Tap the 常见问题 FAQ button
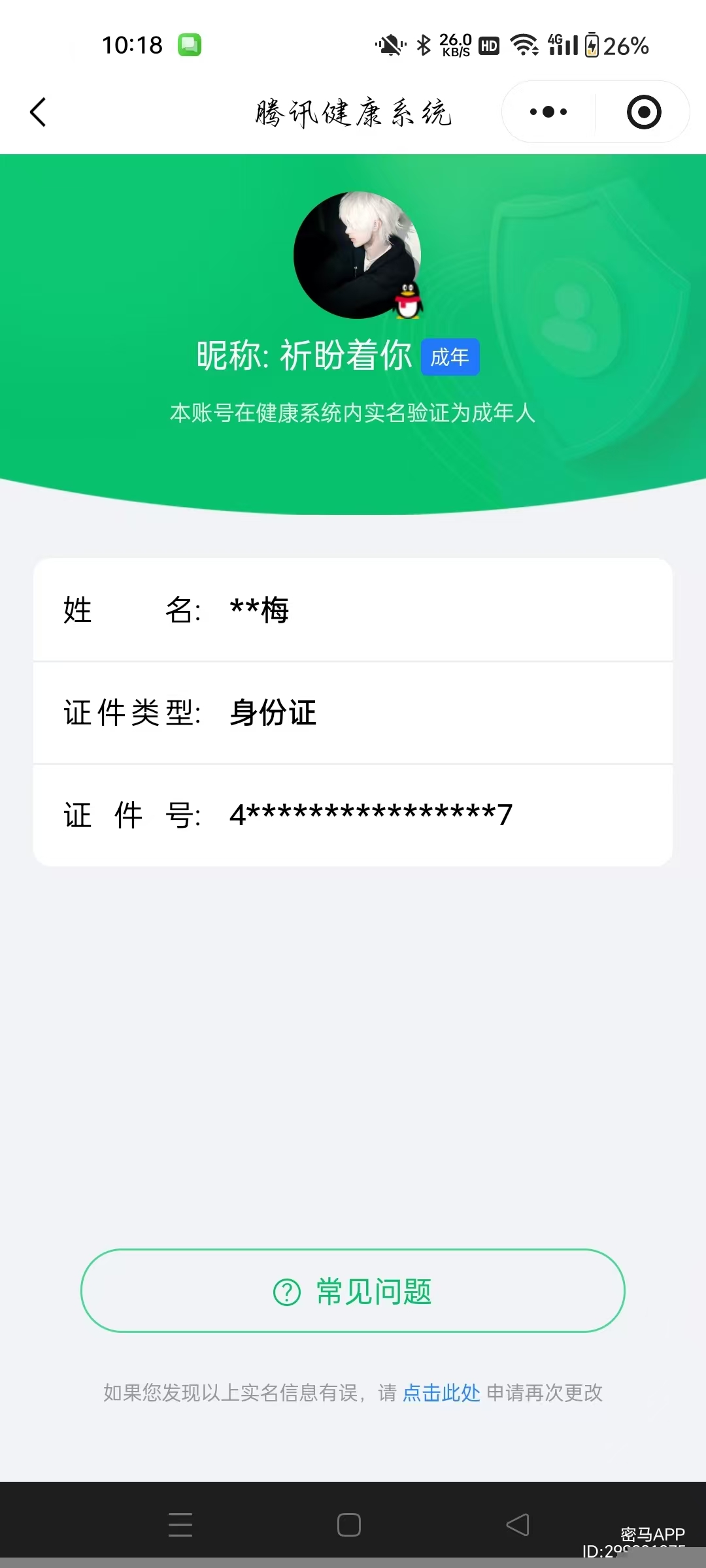 353,1290
